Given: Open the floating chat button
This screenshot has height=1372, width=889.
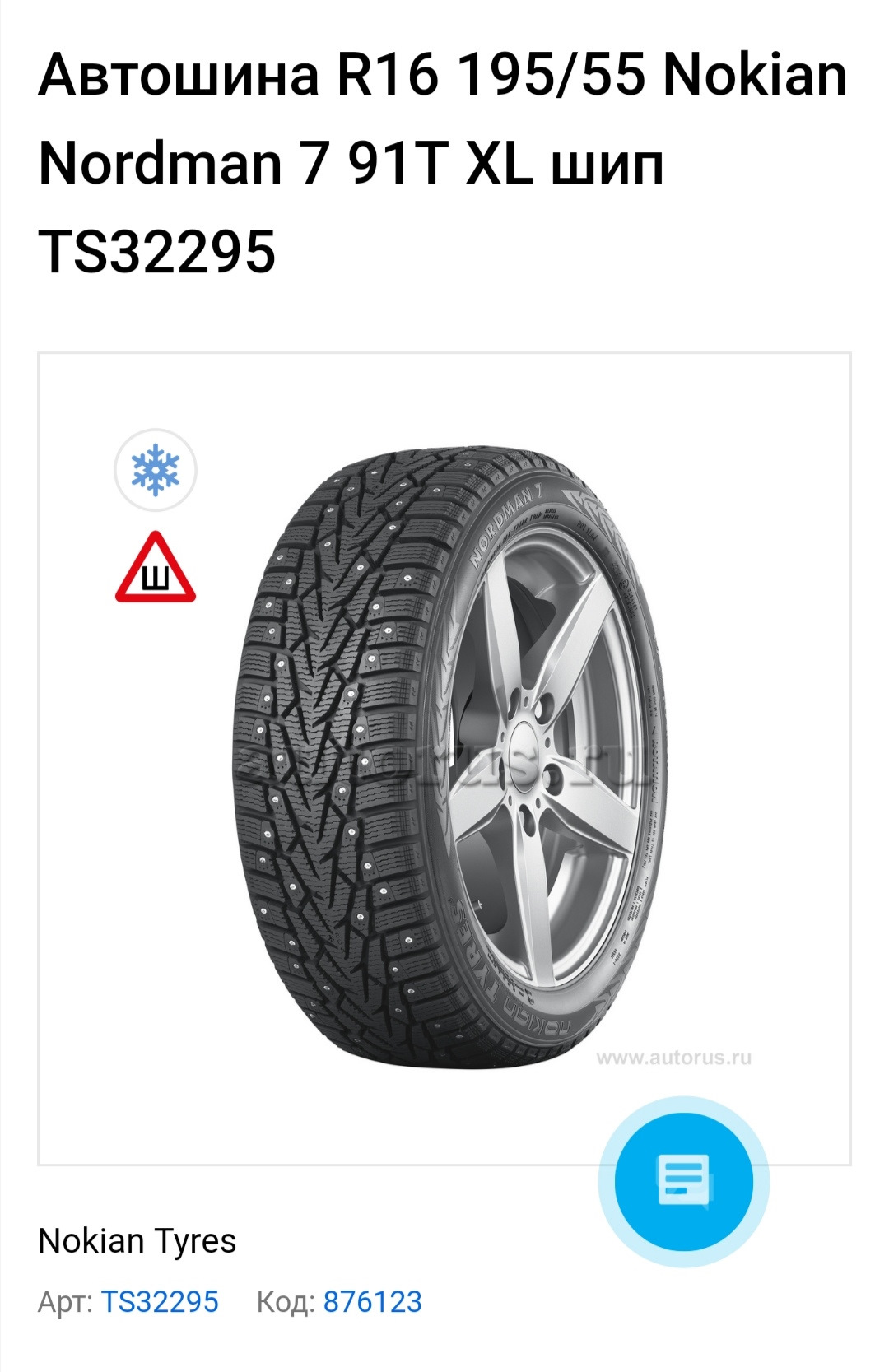Looking at the screenshot, I should [x=684, y=1181].
